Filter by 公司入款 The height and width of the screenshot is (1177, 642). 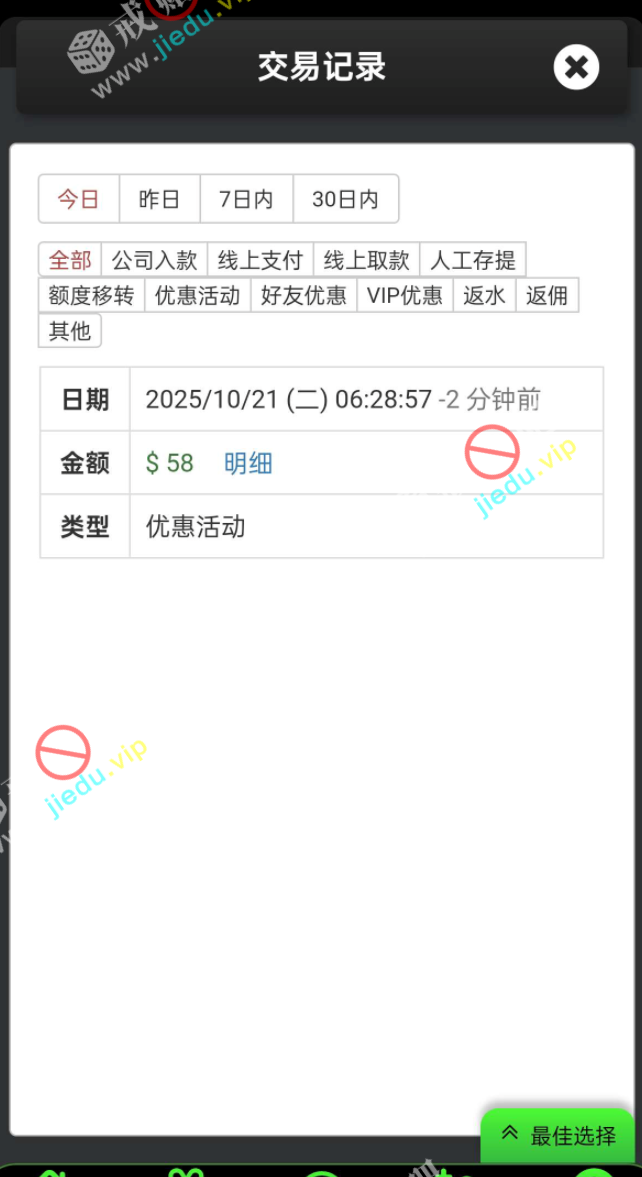pyautogui.click(x=154, y=260)
